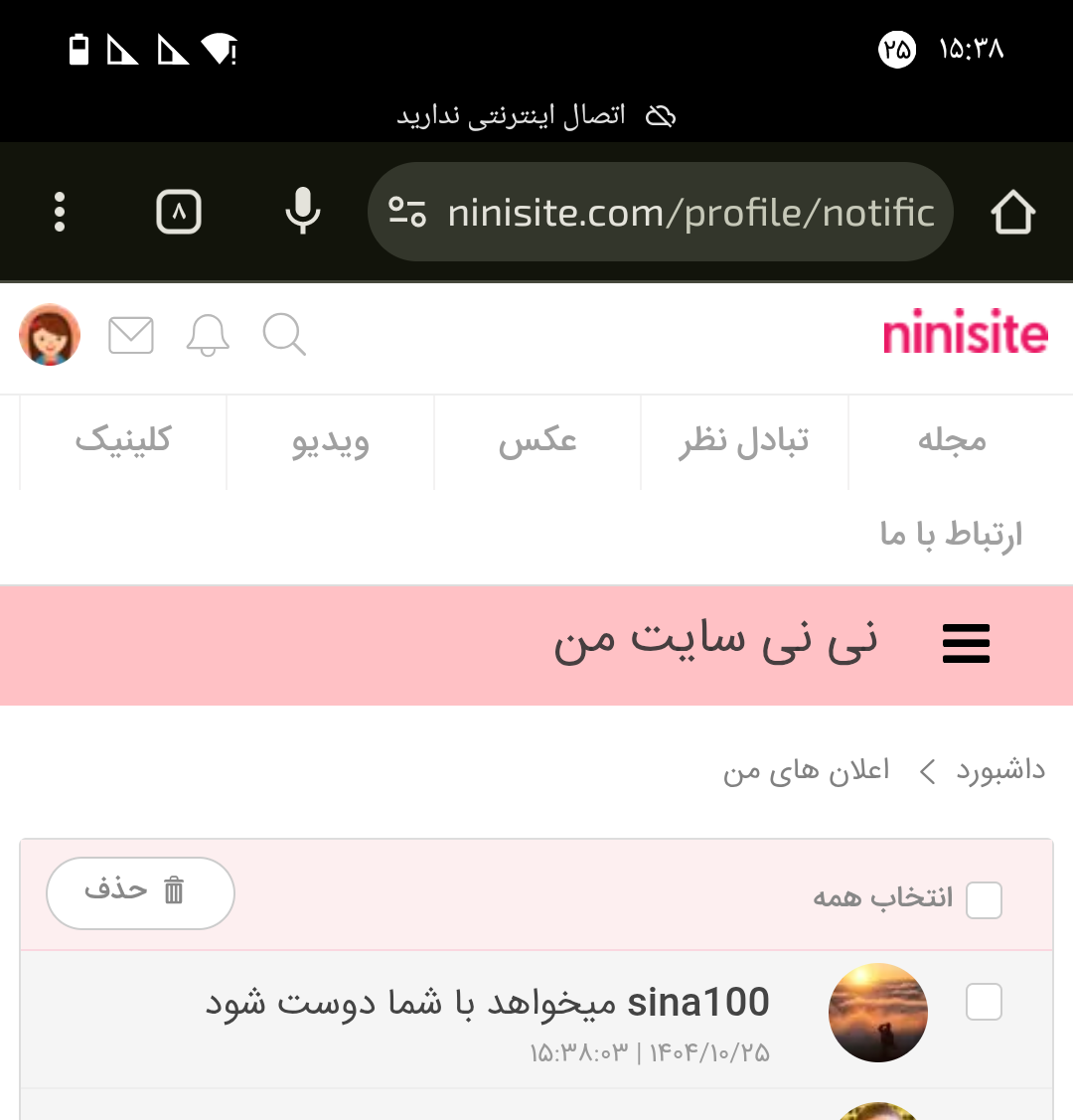Open the site search magnifier
The width and height of the screenshot is (1073, 1120).
click(284, 335)
